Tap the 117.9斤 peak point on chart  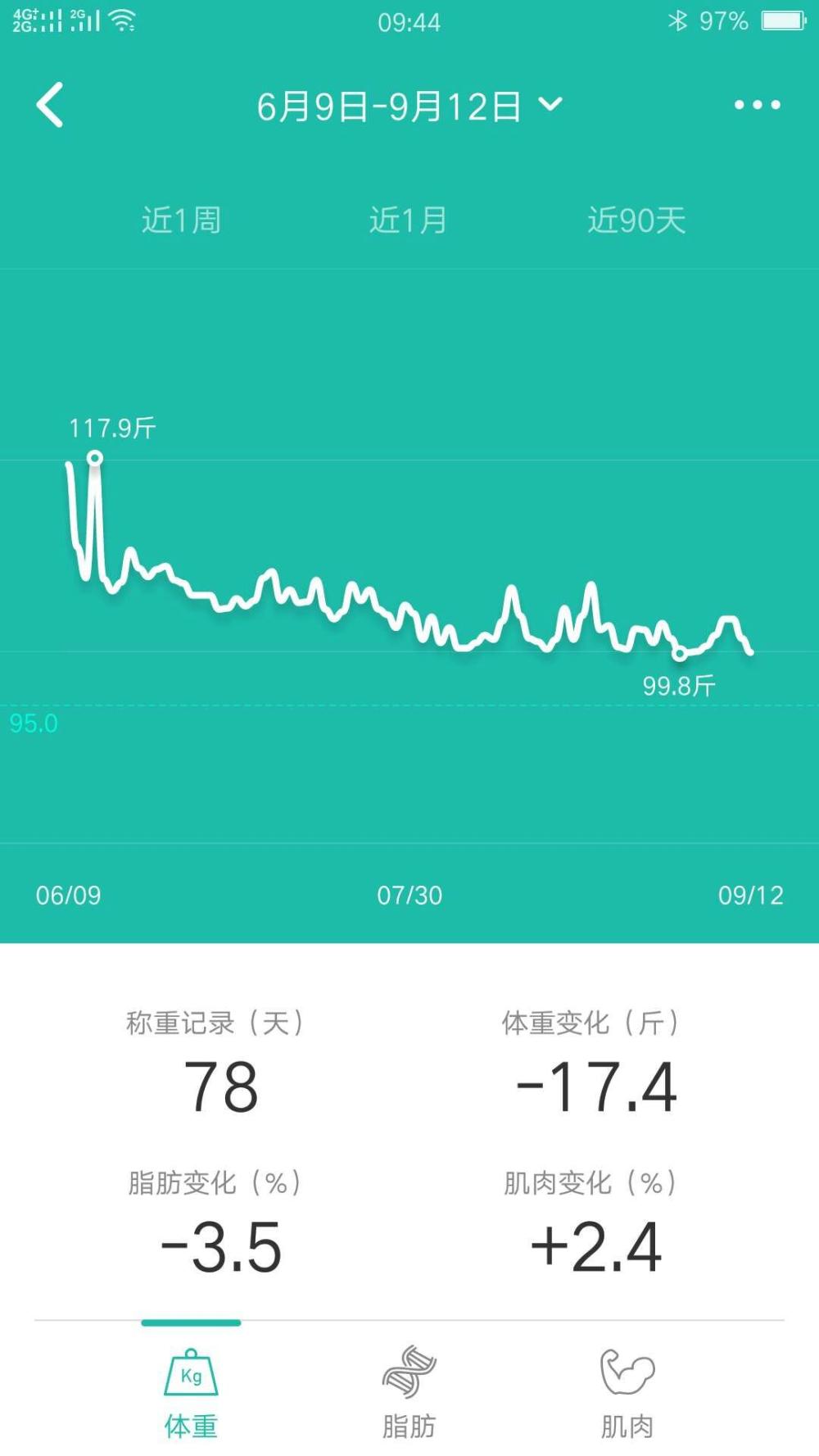point(95,458)
